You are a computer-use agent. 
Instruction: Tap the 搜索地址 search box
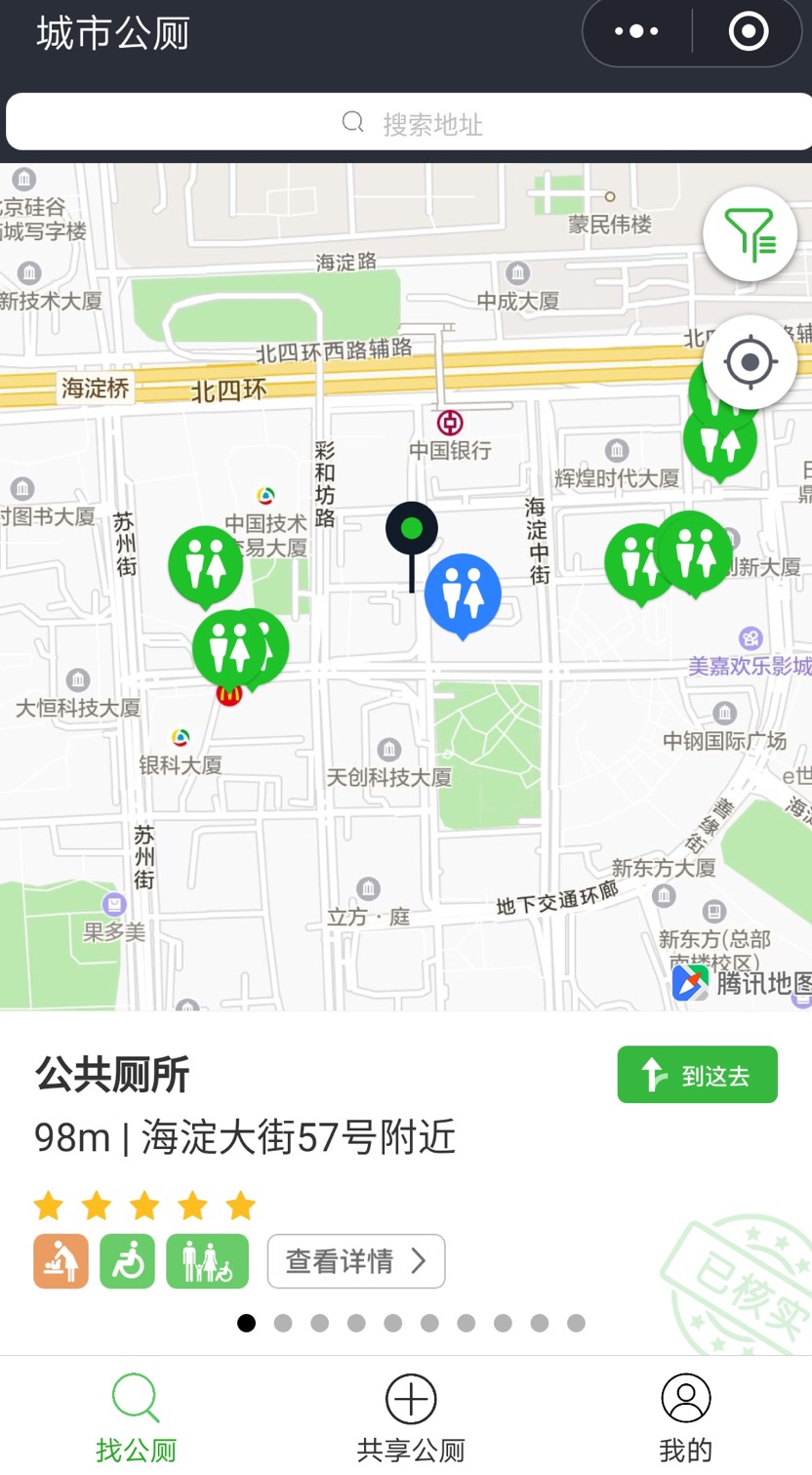409,123
